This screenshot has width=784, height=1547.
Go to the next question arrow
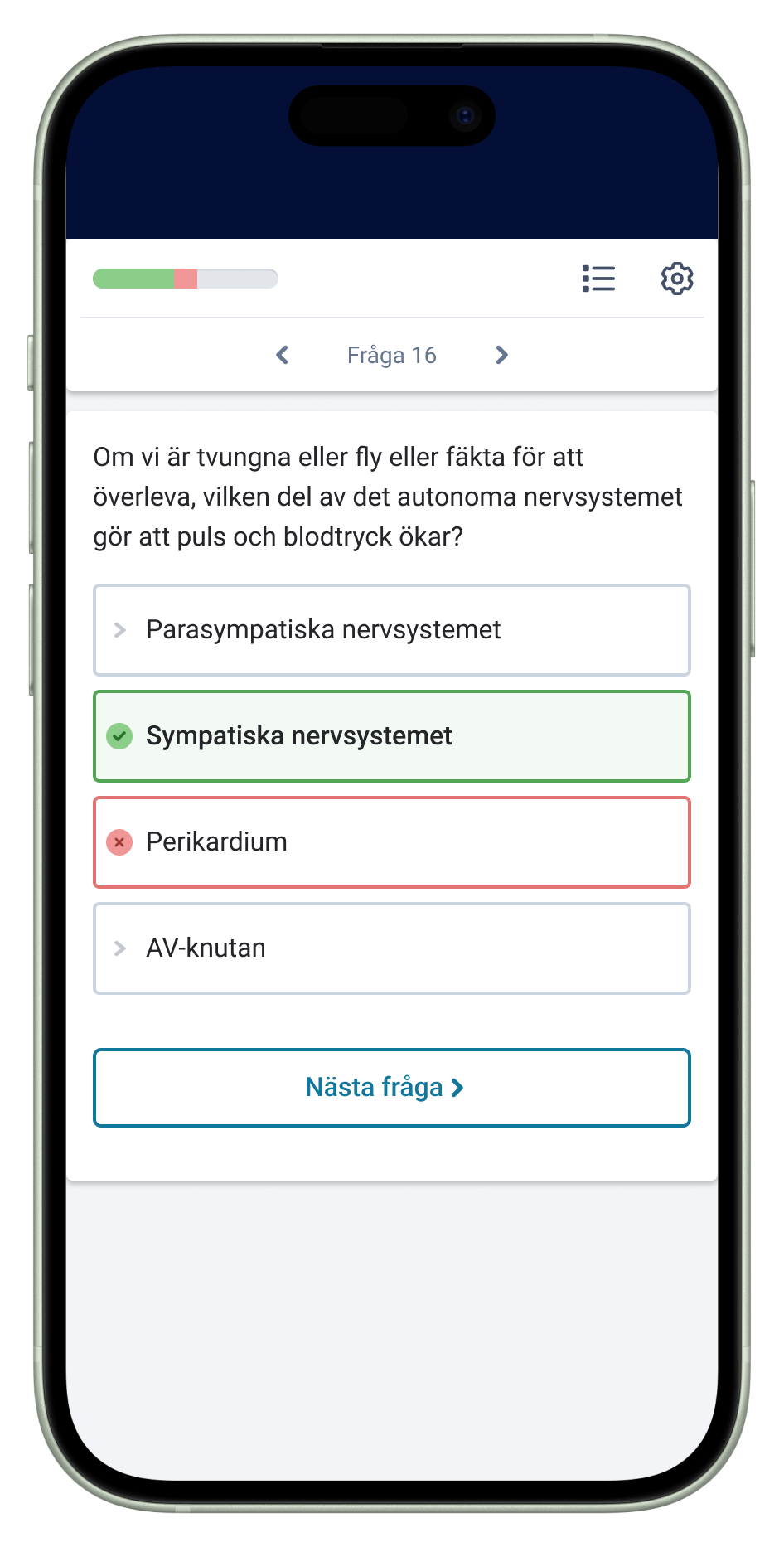coord(501,356)
